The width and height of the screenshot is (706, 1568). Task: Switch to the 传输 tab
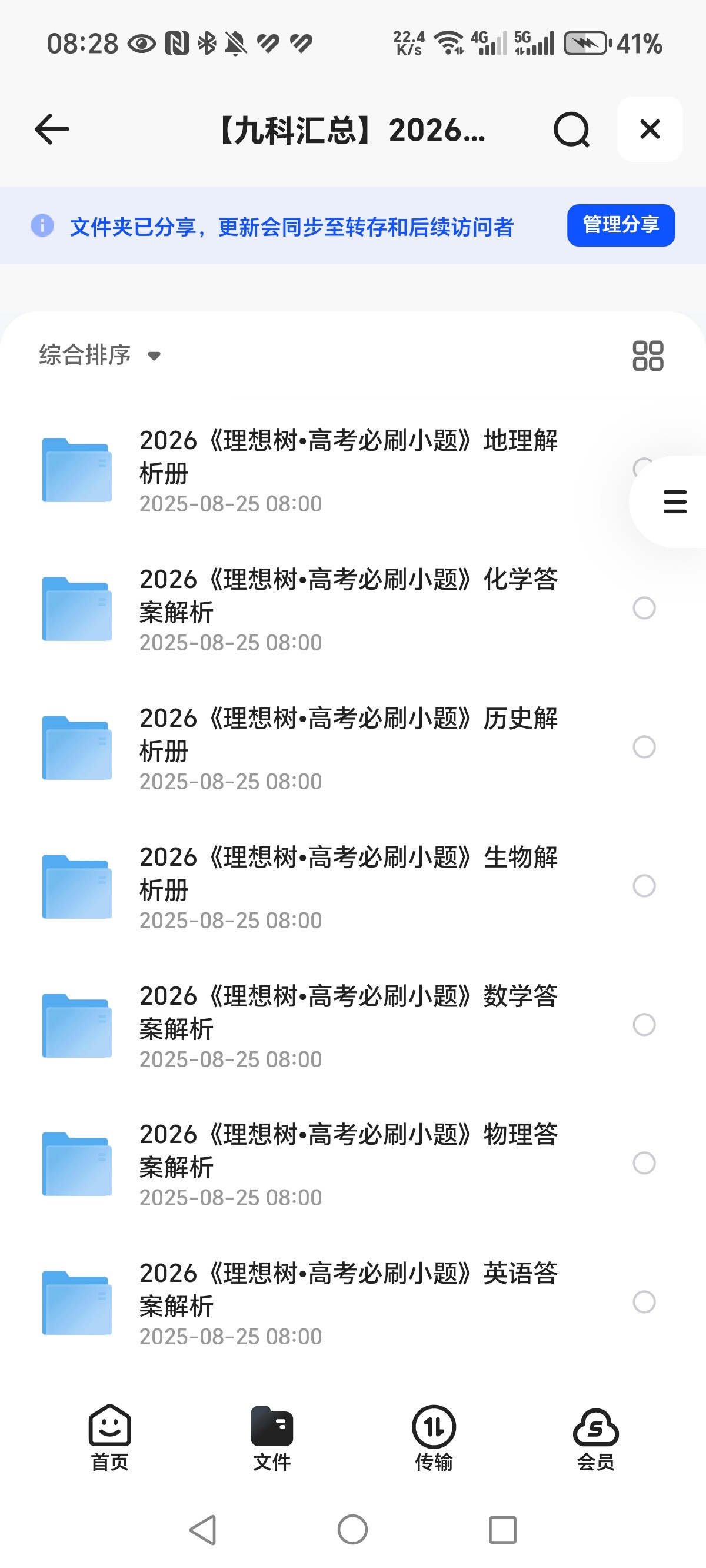[x=434, y=1438]
